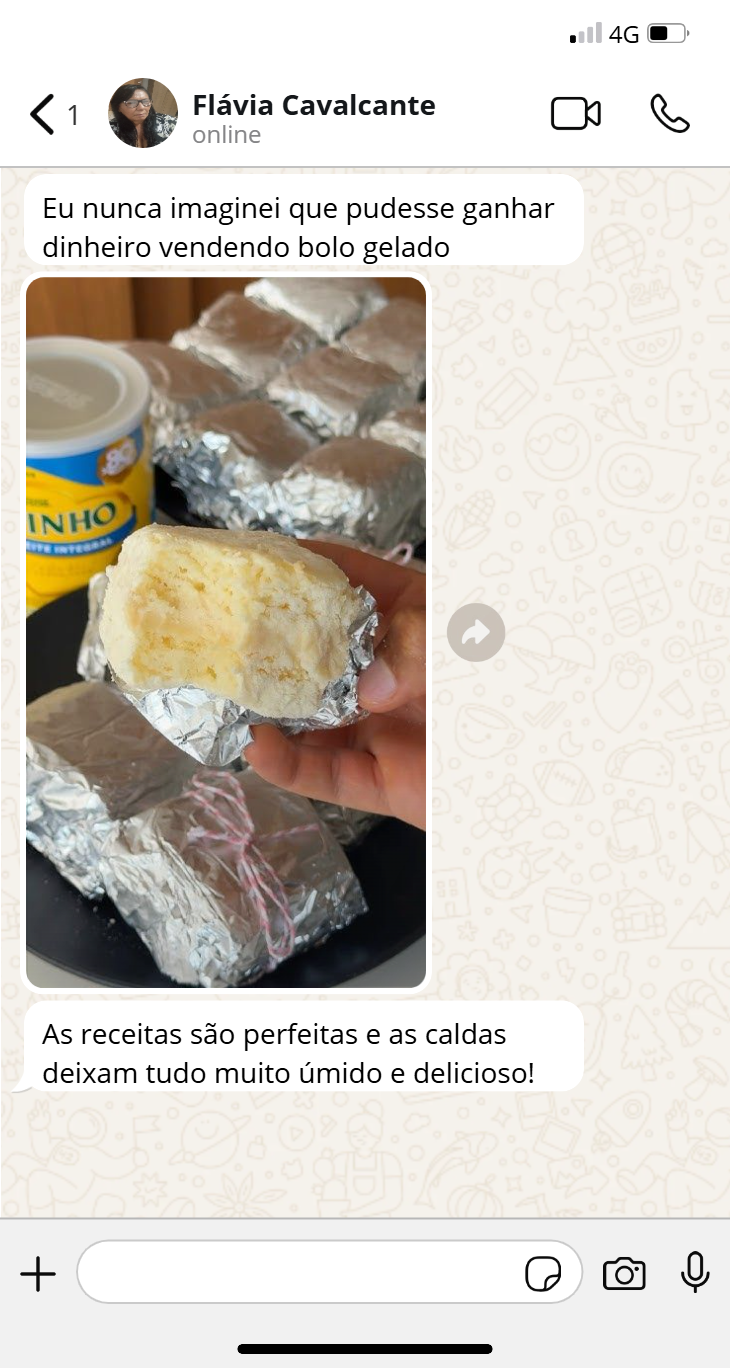Forward the cake photo message
This screenshot has height=1368, width=730.
pos(476,632)
